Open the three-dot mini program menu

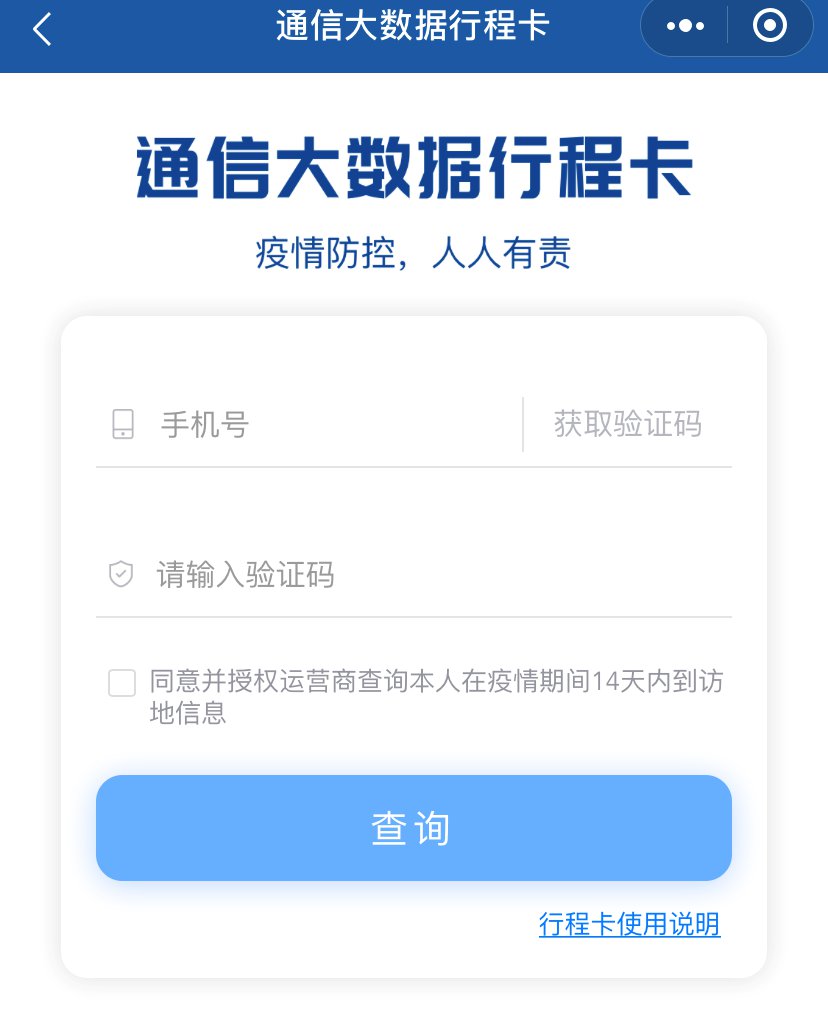coord(685,27)
